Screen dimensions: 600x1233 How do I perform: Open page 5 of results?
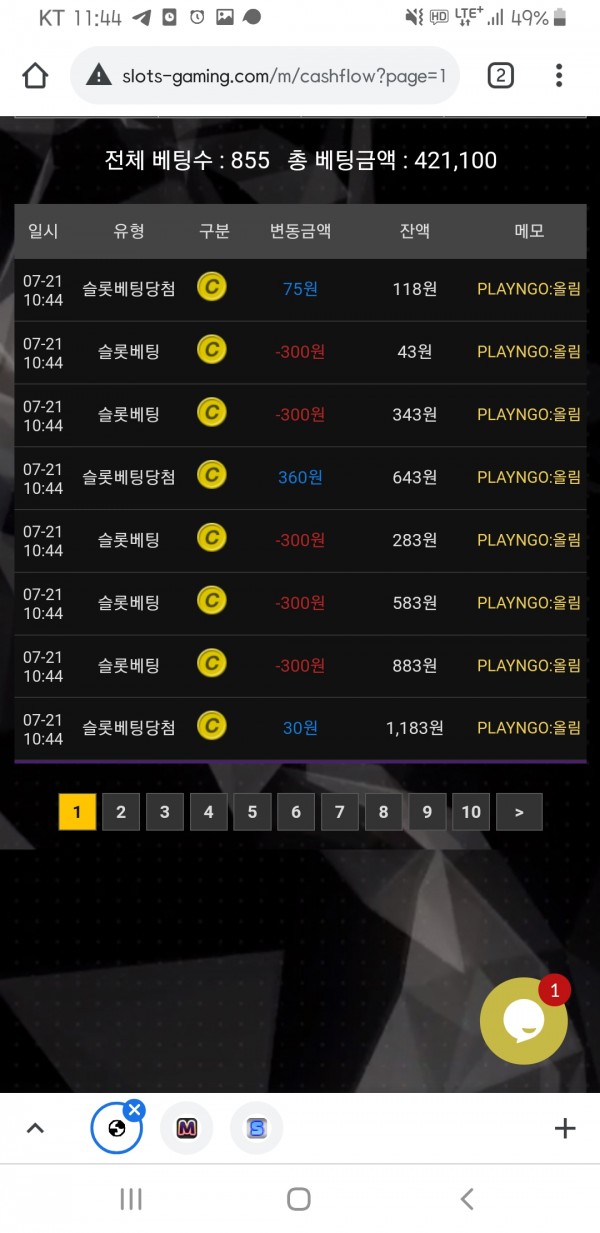pos(252,812)
